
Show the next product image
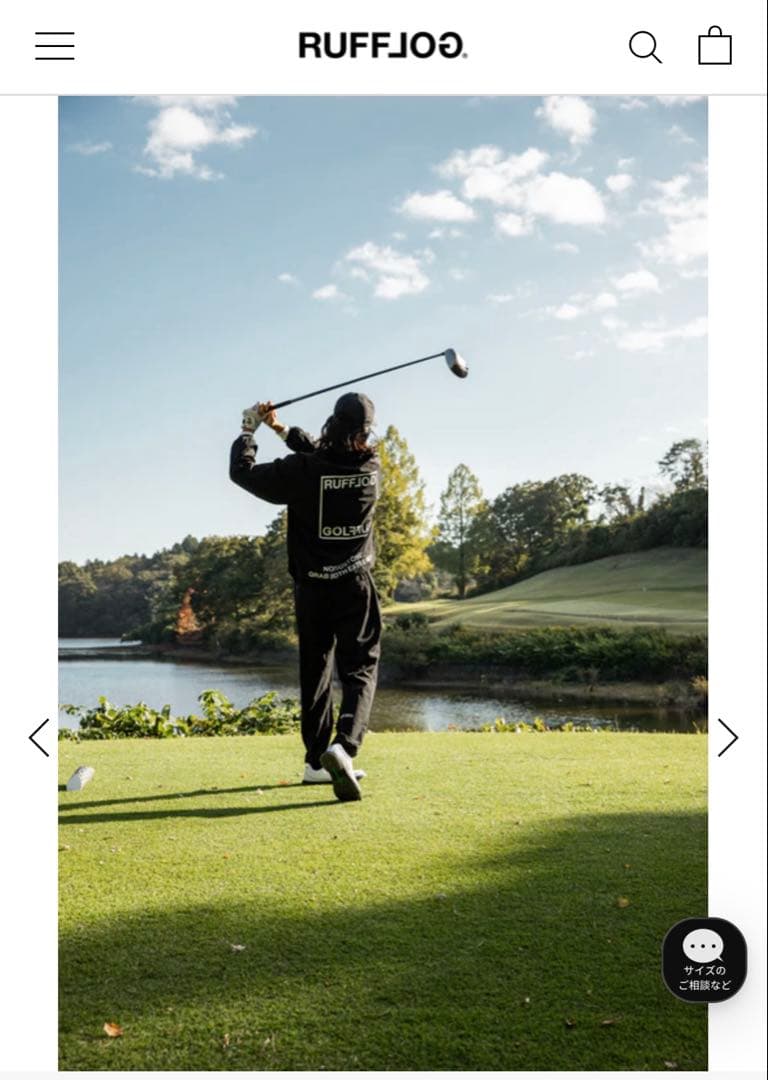pyautogui.click(x=727, y=738)
